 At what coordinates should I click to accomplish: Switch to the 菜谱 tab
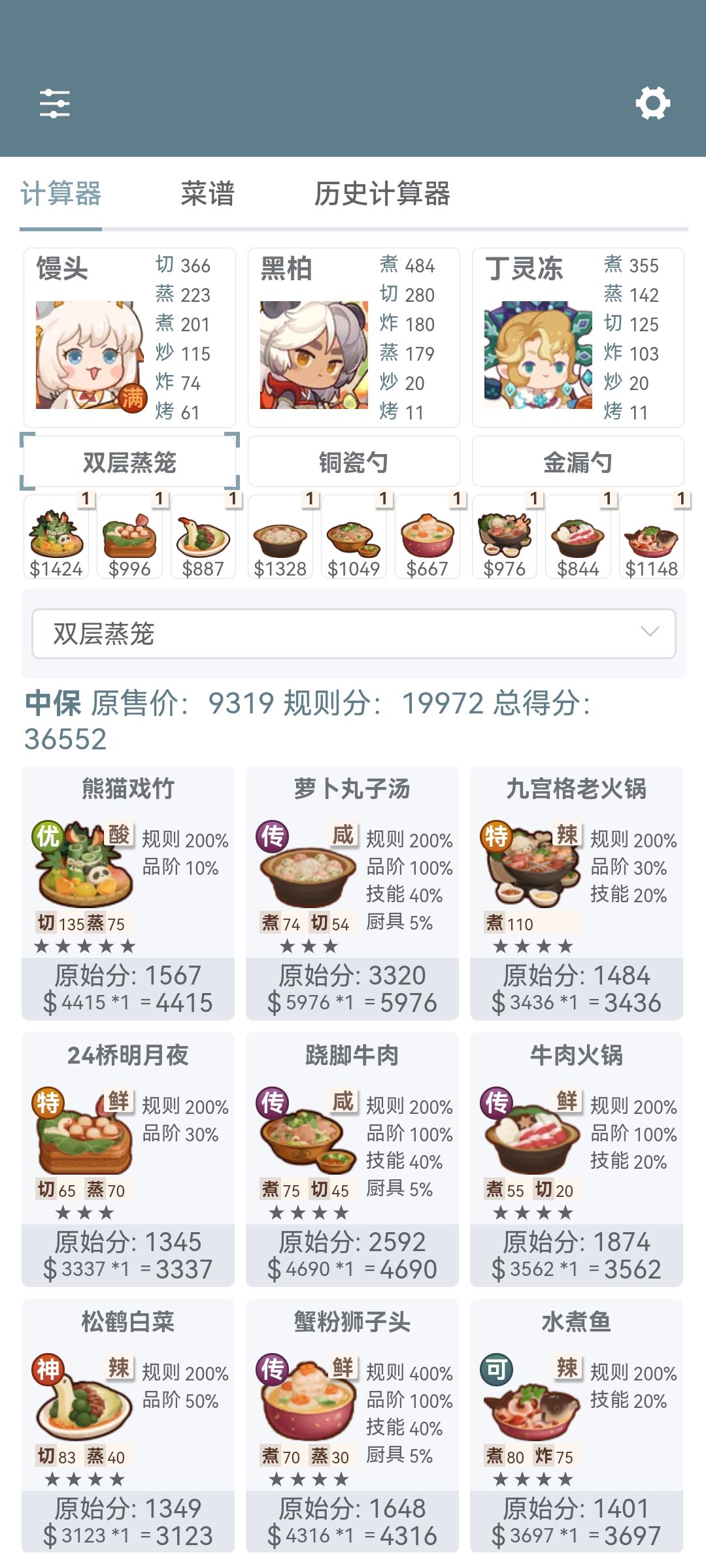[x=207, y=194]
